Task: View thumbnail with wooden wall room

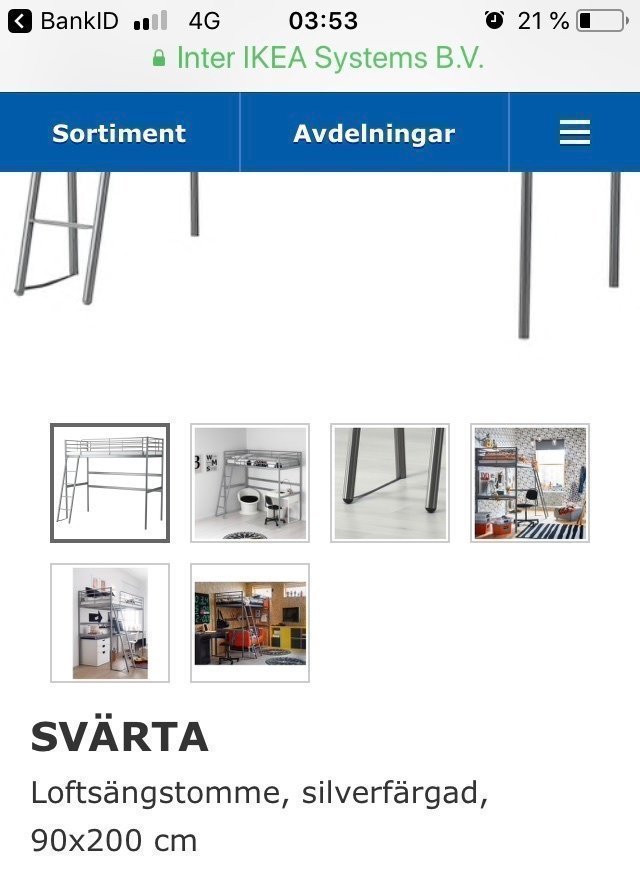Action: [x=250, y=623]
